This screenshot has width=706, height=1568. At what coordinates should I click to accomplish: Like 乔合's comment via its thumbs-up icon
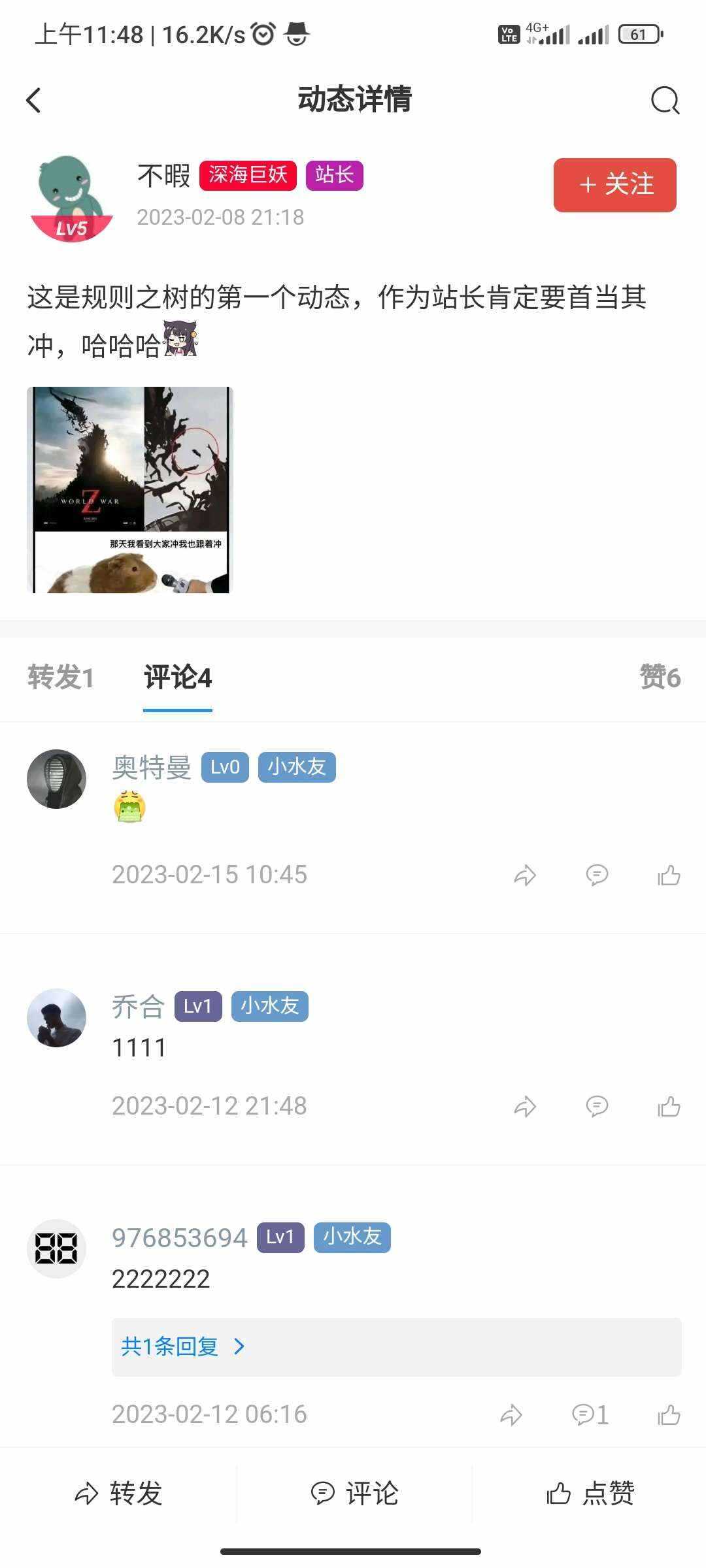point(668,1105)
